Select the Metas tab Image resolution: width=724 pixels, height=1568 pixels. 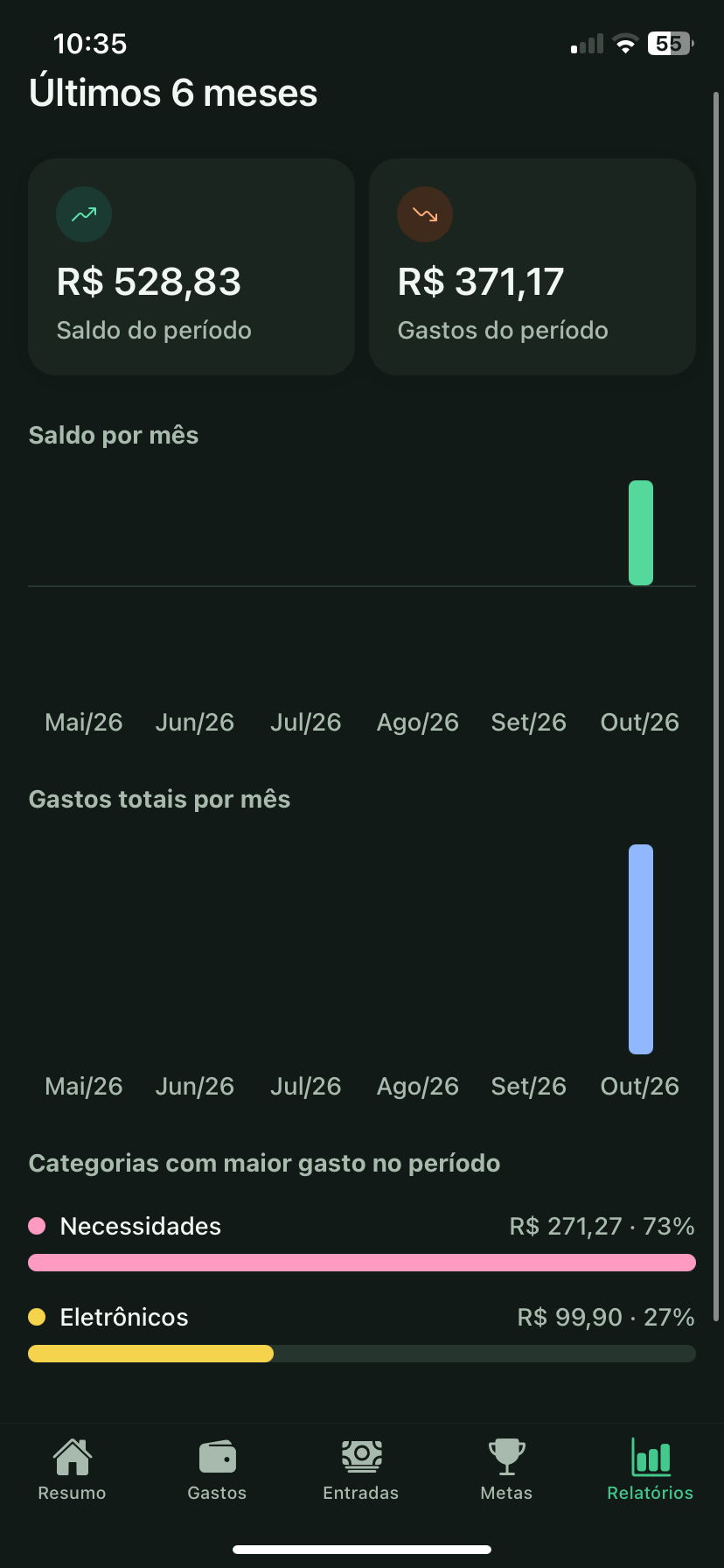click(x=506, y=1471)
